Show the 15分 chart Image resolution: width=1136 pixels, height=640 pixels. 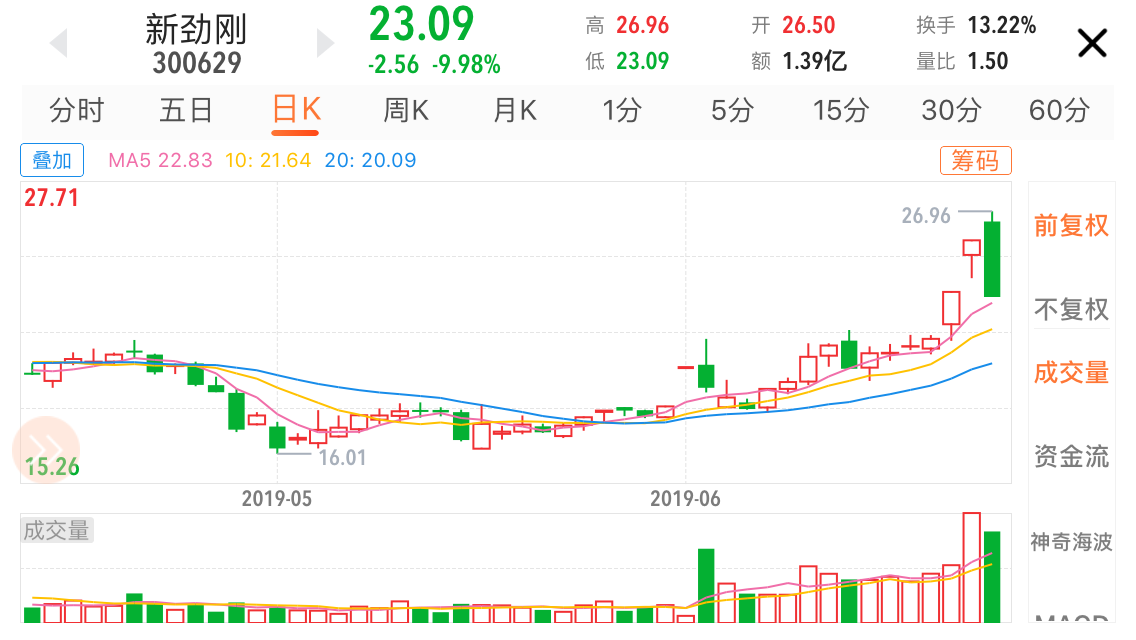pos(841,110)
